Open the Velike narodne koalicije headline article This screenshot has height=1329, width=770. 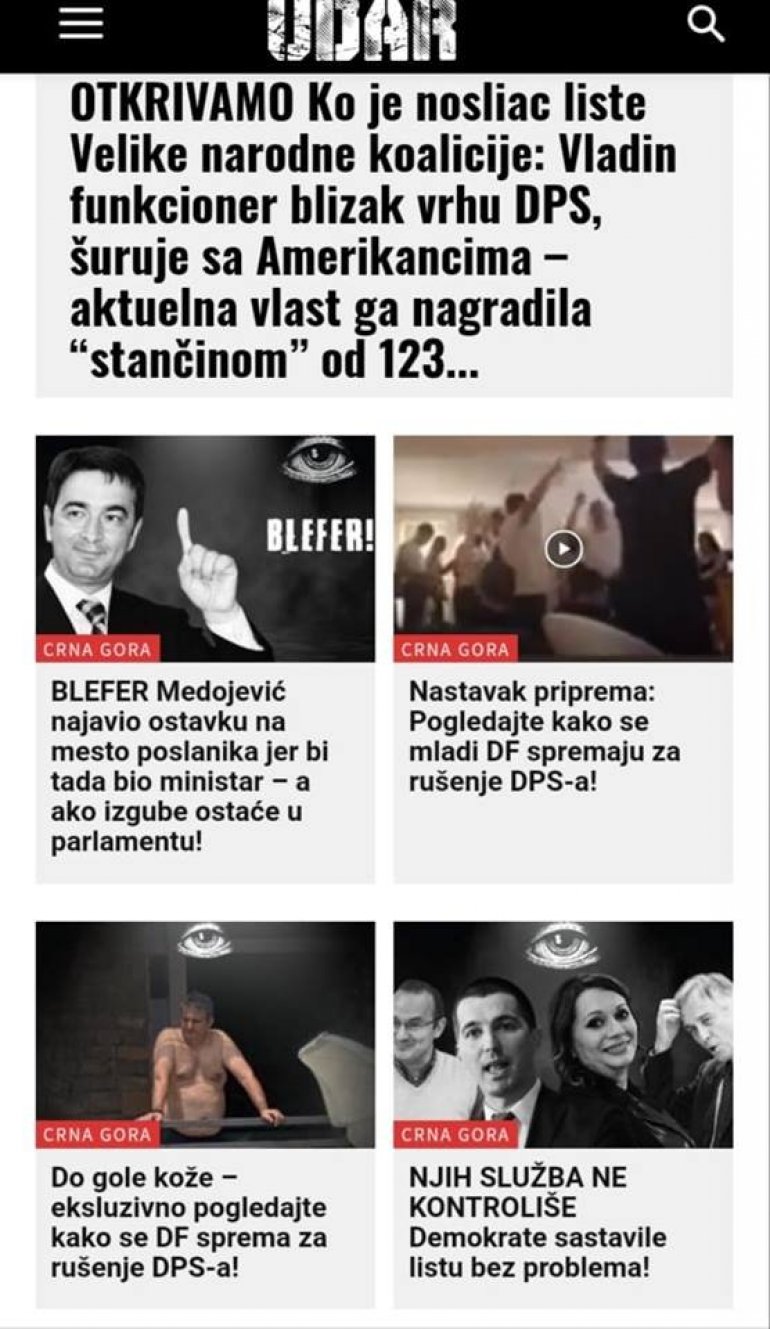373,232
